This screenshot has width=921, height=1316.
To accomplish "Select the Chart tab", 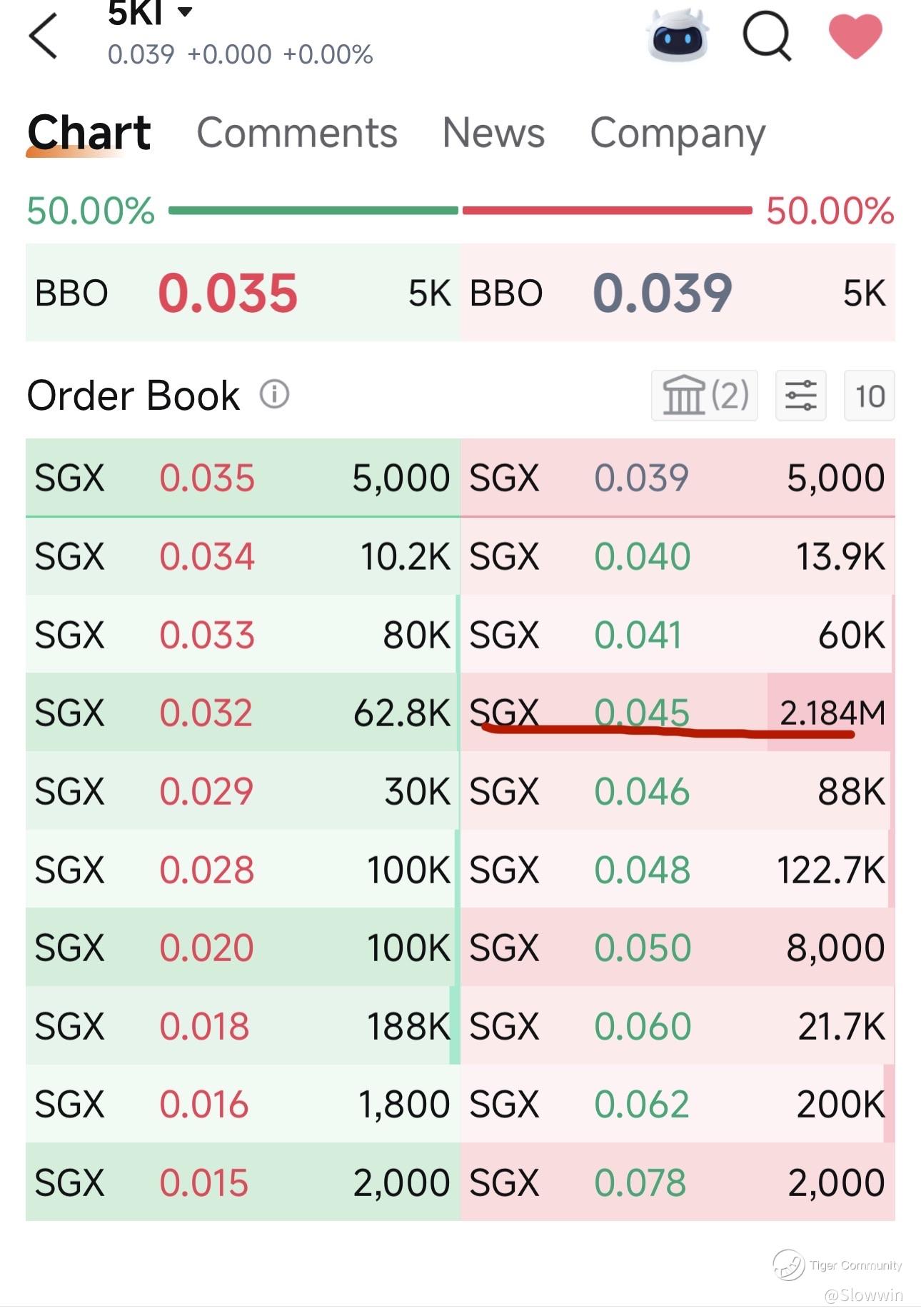I will (x=89, y=133).
